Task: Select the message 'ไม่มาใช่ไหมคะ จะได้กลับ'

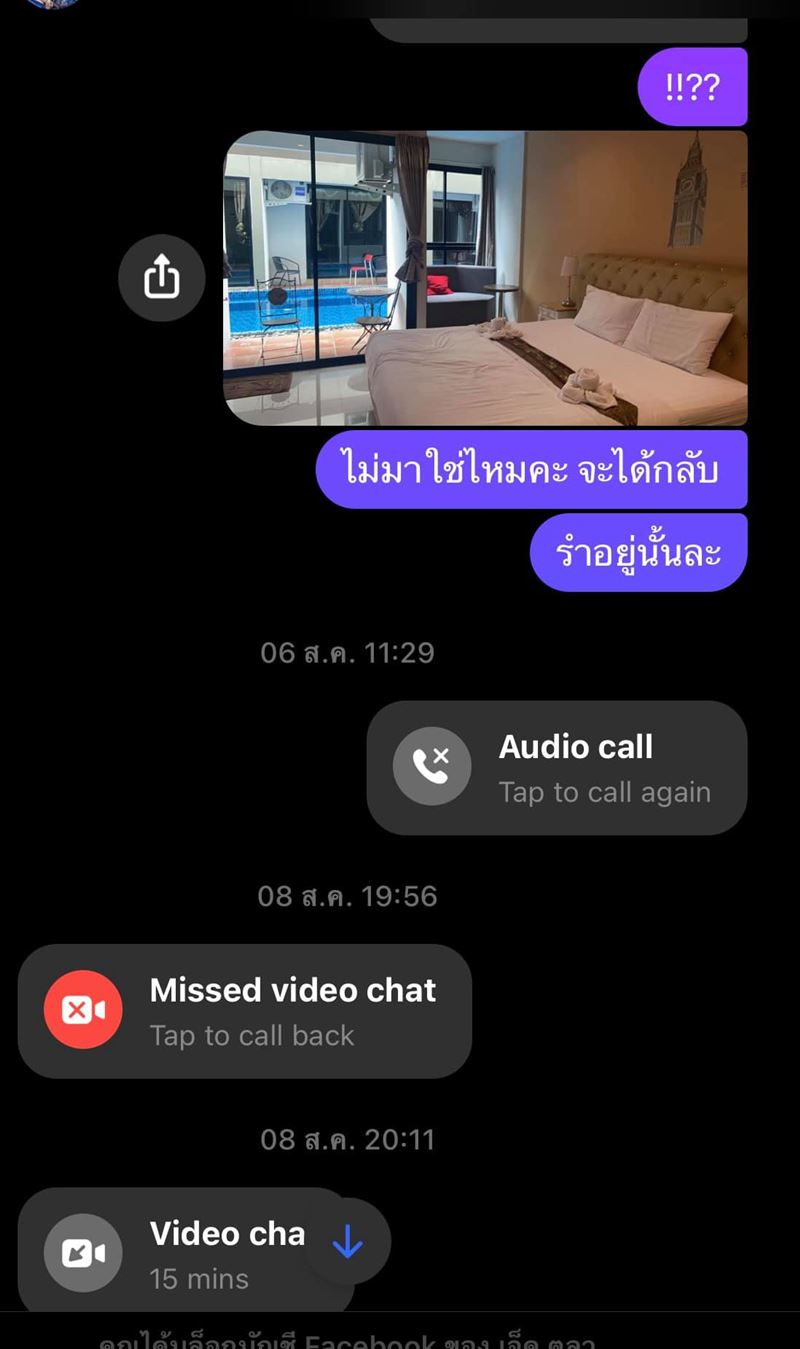Action: click(533, 469)
